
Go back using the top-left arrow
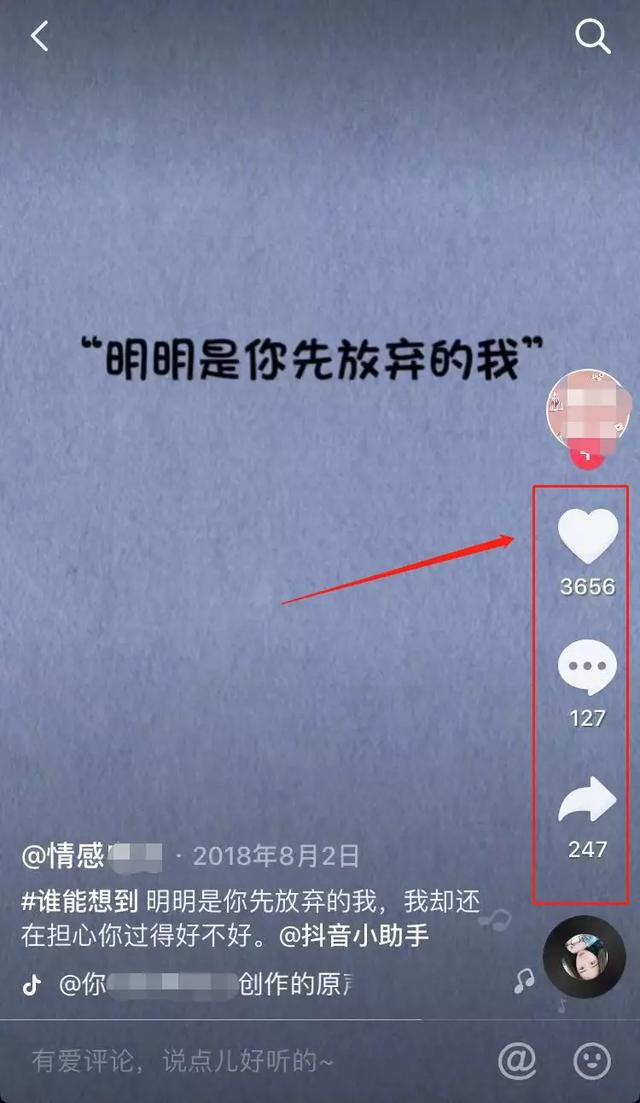pos(40,37)
